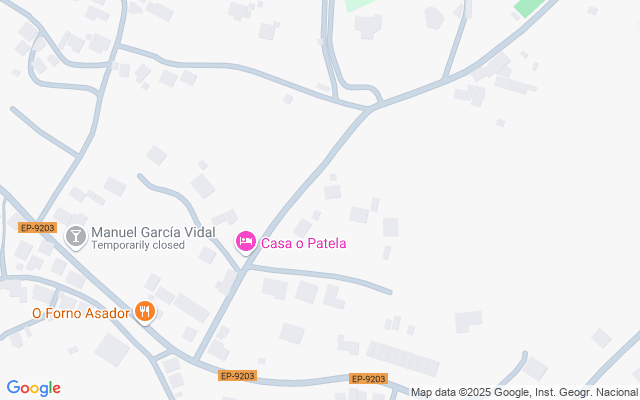
Task: Select the O Forno Asador restaurant marker
Action: pyautogui.click(x=145, y=312)
